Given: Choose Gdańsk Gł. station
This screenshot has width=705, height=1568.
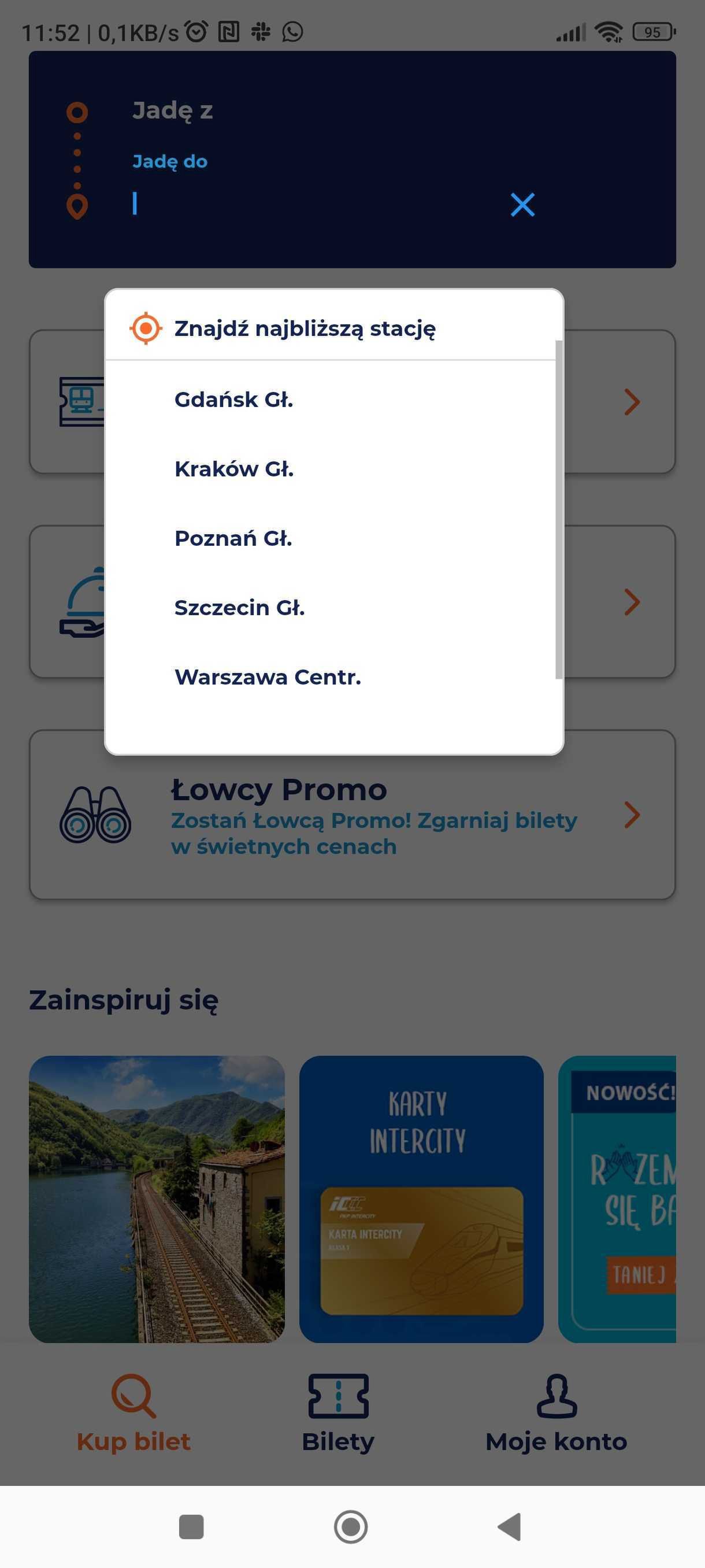Looking at the screenshot, I should point(331,400).
